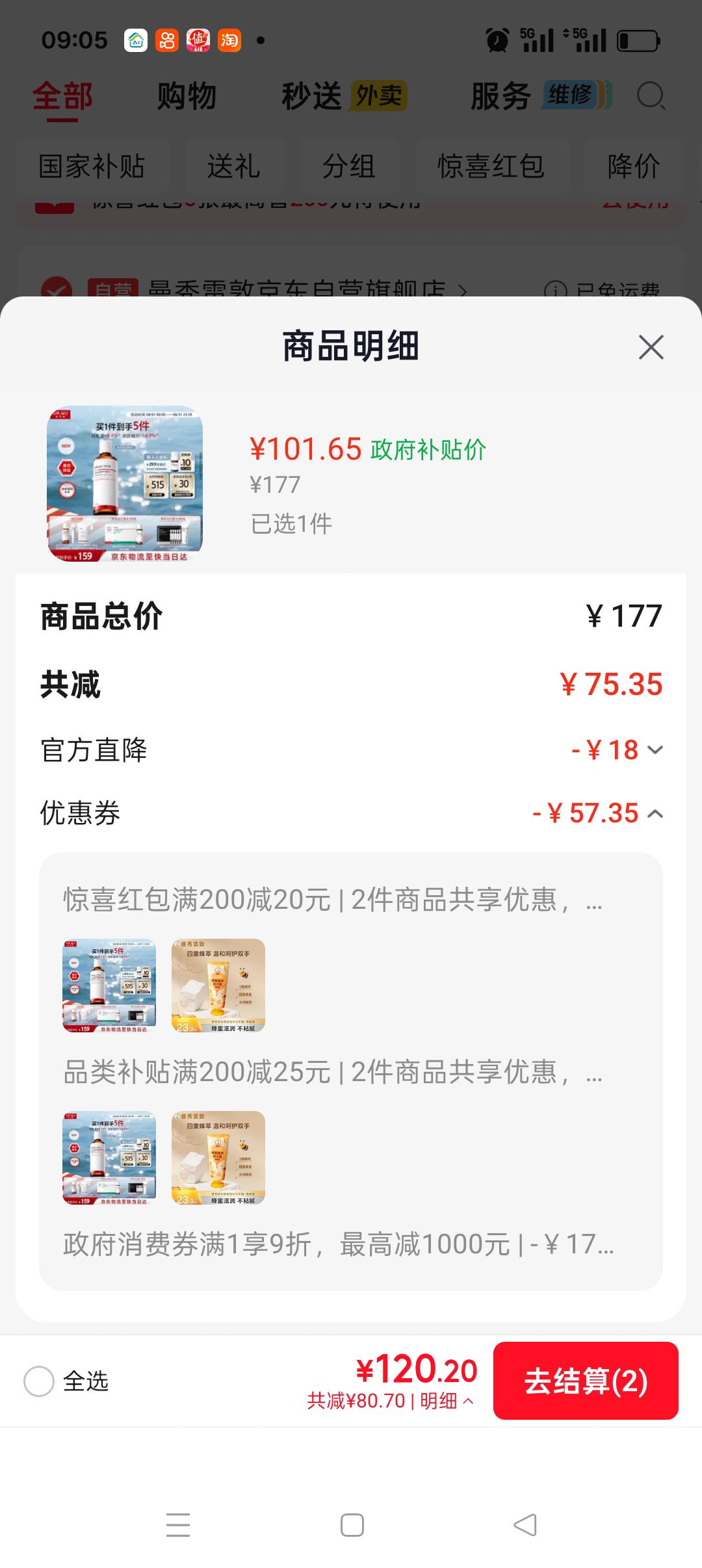Open the serum thumbnail under 品类补贴满200减25元
The height and width of the screenshot is (1568, 702).
pos(109,1158)
